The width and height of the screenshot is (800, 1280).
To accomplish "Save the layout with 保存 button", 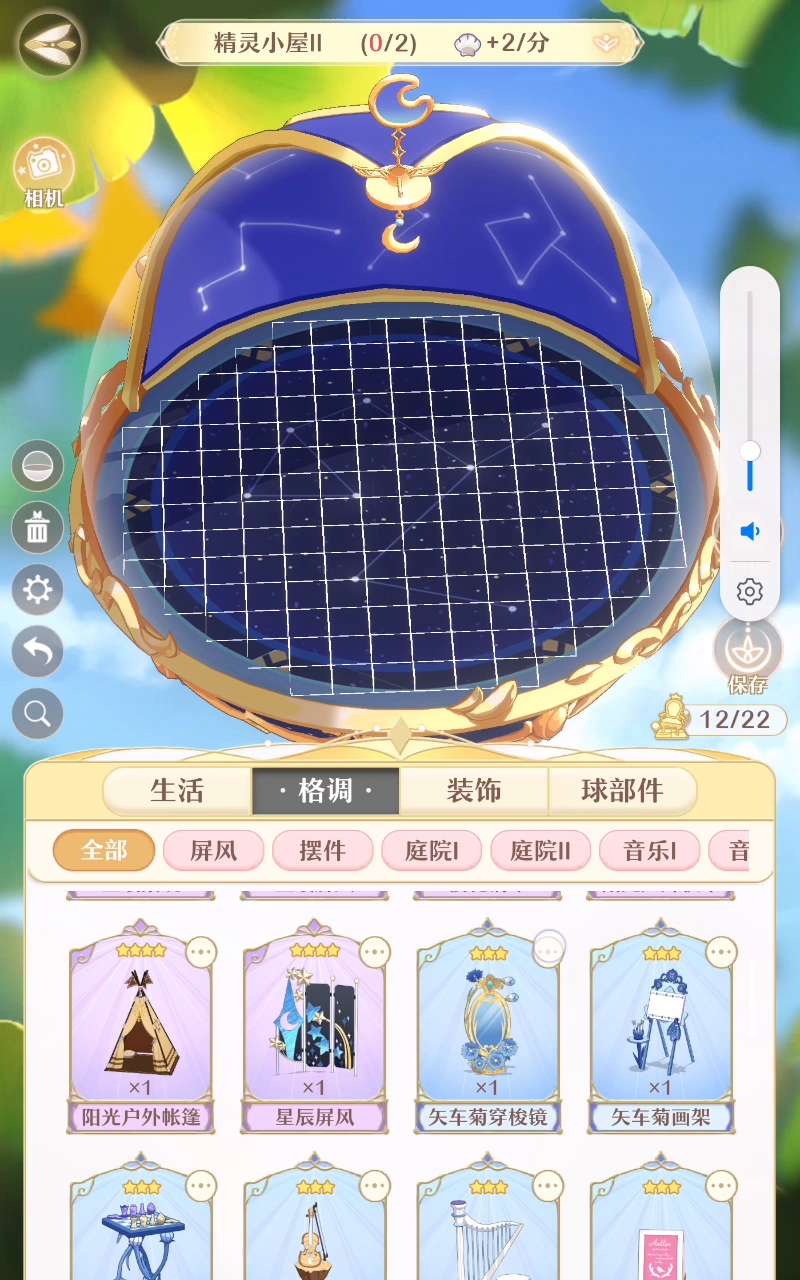I will (x=747, y=652).
